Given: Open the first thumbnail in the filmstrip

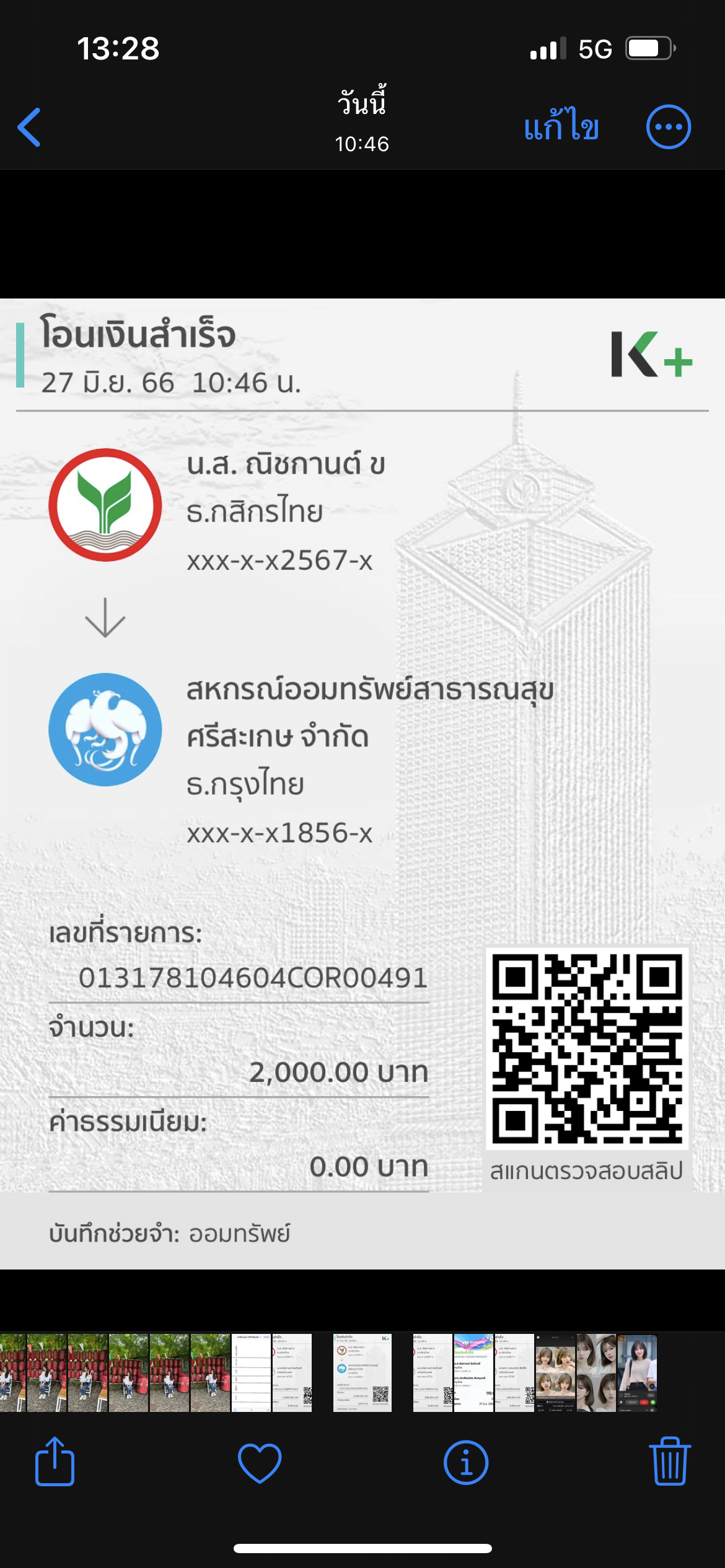Looking at the screenshot, I should click(x=12, y=1373).
